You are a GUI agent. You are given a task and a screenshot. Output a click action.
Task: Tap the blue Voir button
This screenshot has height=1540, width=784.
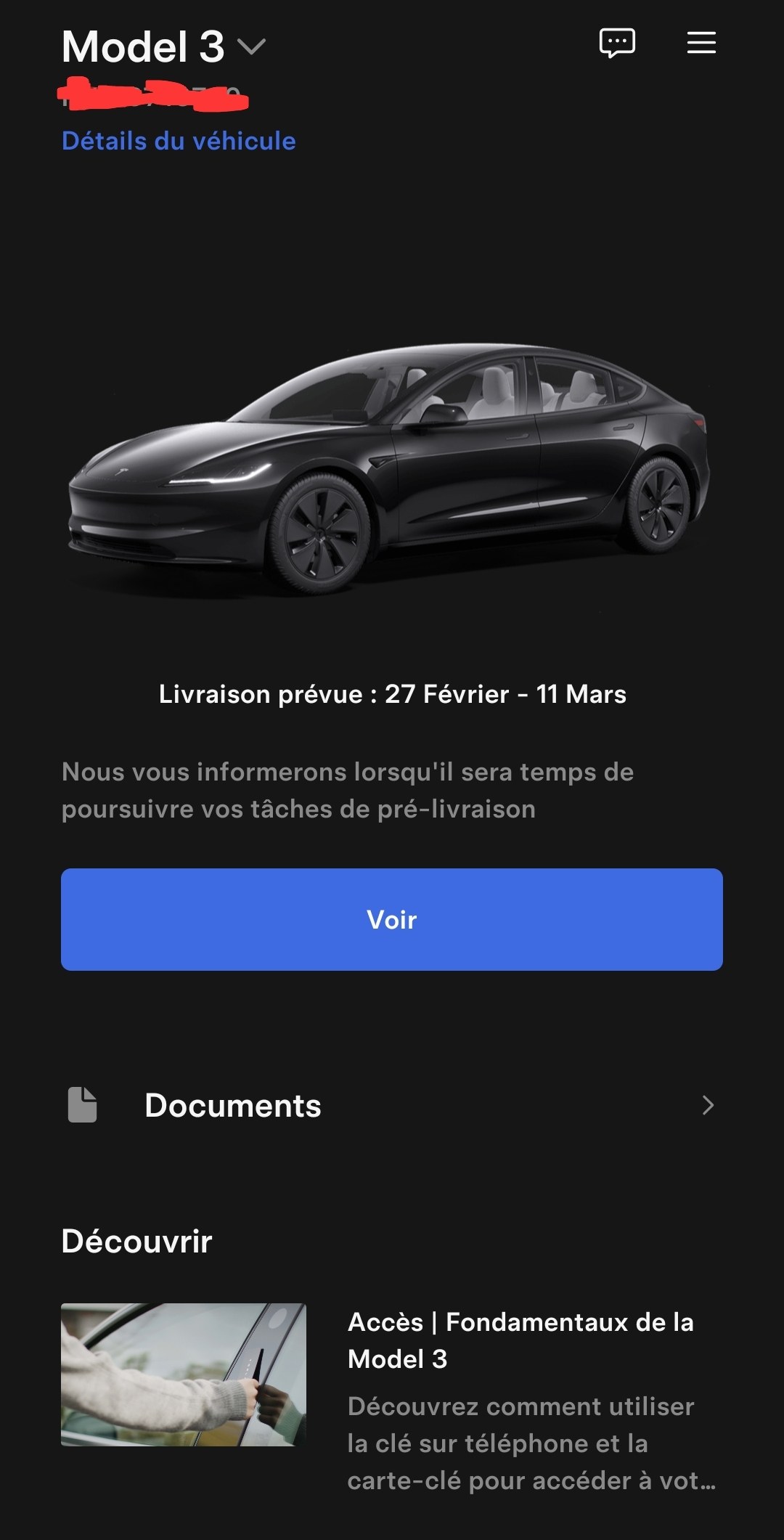392,919
